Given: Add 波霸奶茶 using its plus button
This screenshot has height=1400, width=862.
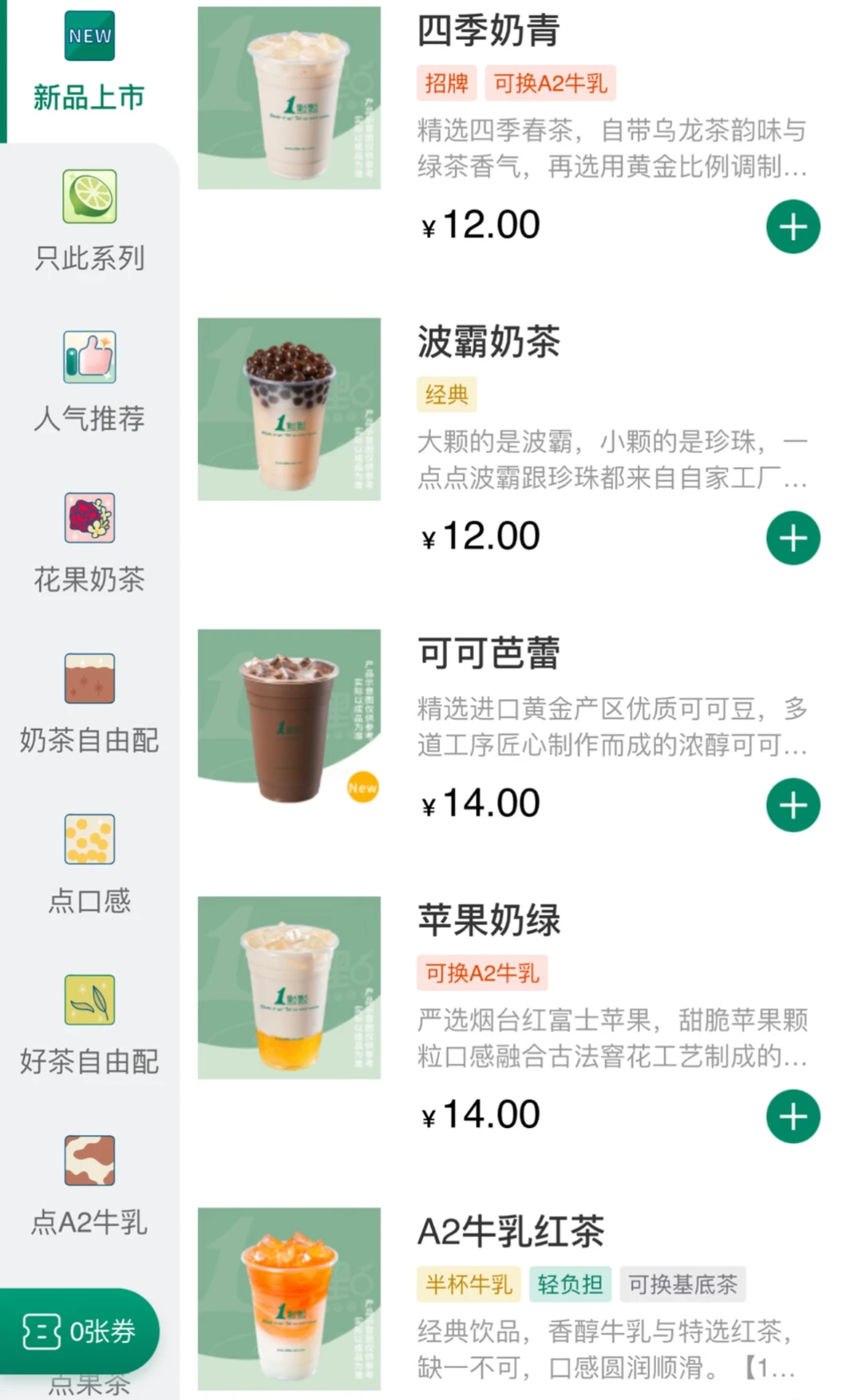Looking at the screenshot, I should 793,538.
